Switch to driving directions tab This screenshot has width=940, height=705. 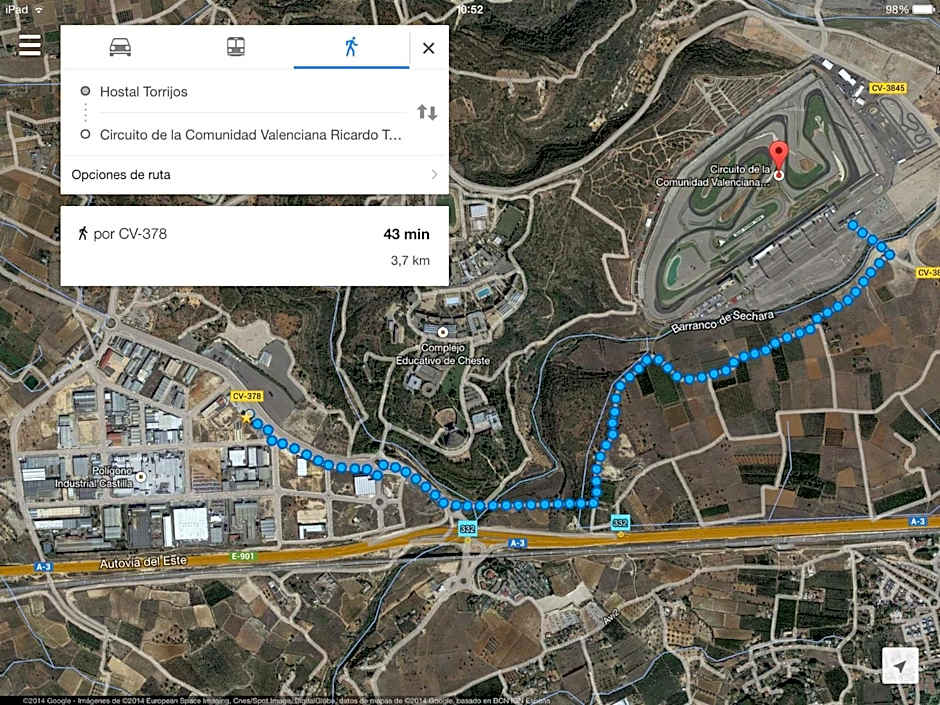(x=120, y=47)
